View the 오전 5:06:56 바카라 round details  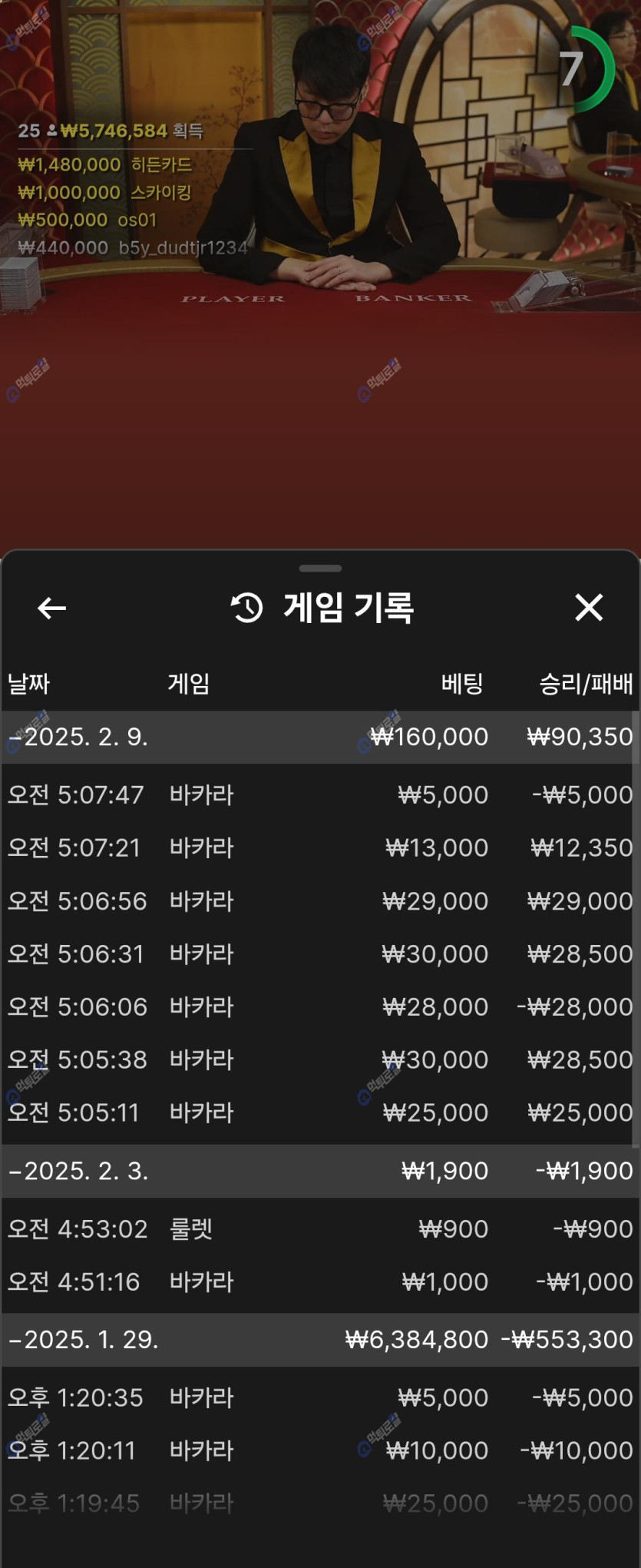[319, 900]
